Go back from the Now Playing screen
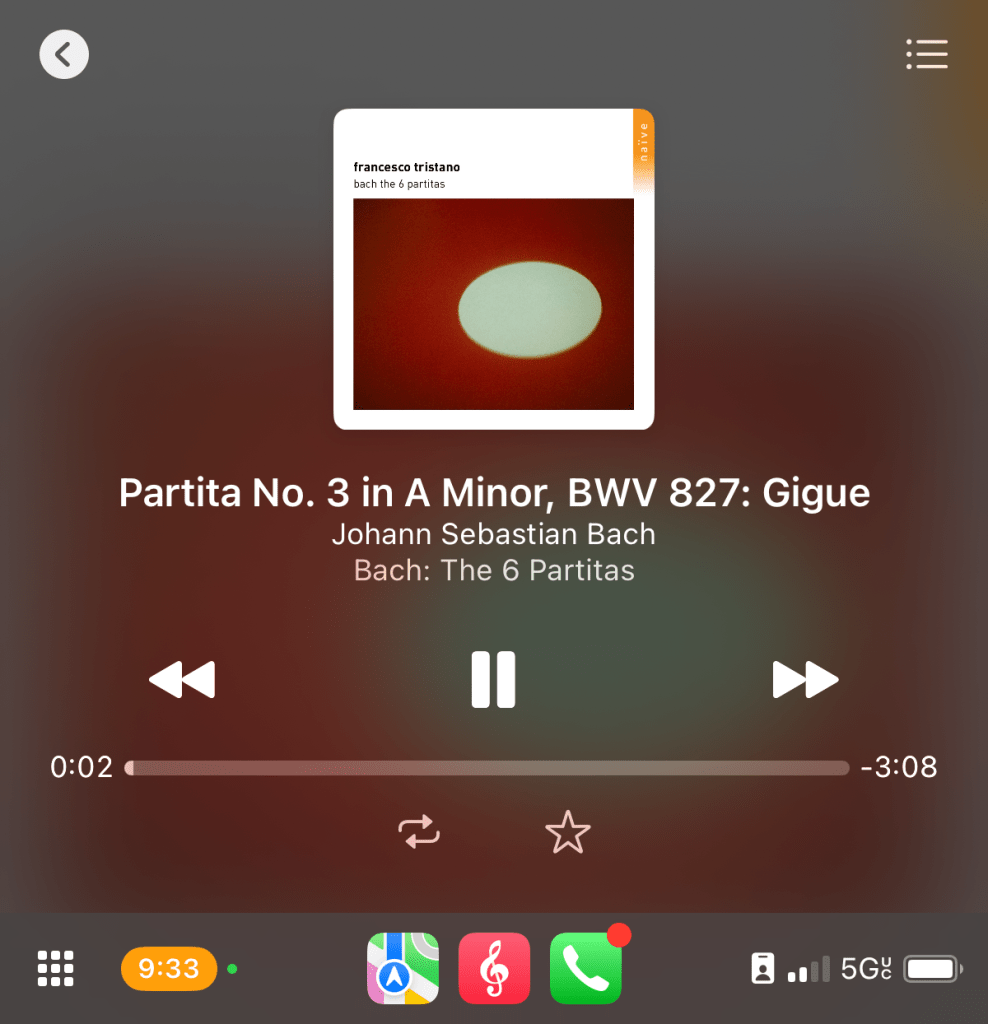This screenshot has width=988, height=1024. (x=64, y=54)
